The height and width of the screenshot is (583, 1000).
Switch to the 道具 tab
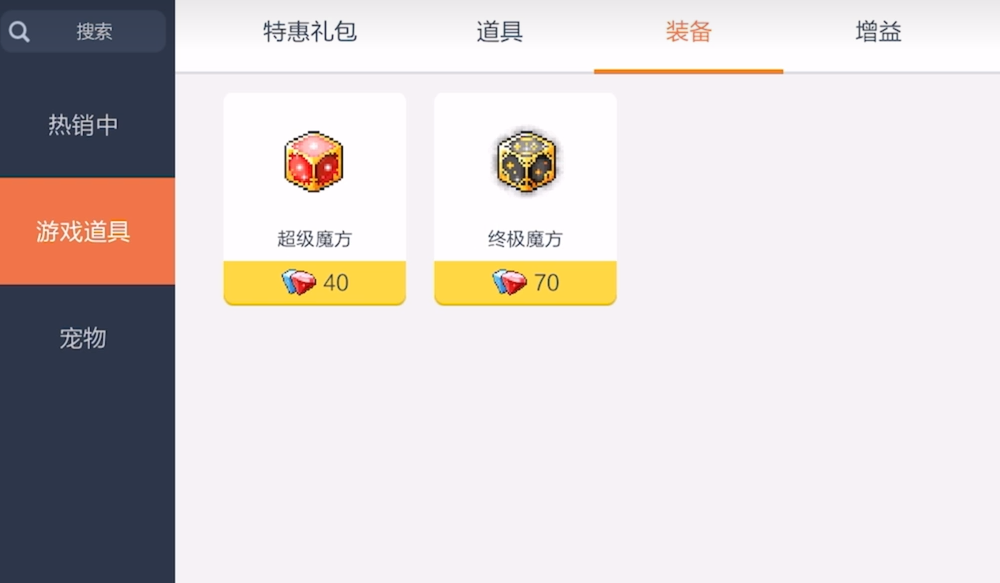coord(499,32)
